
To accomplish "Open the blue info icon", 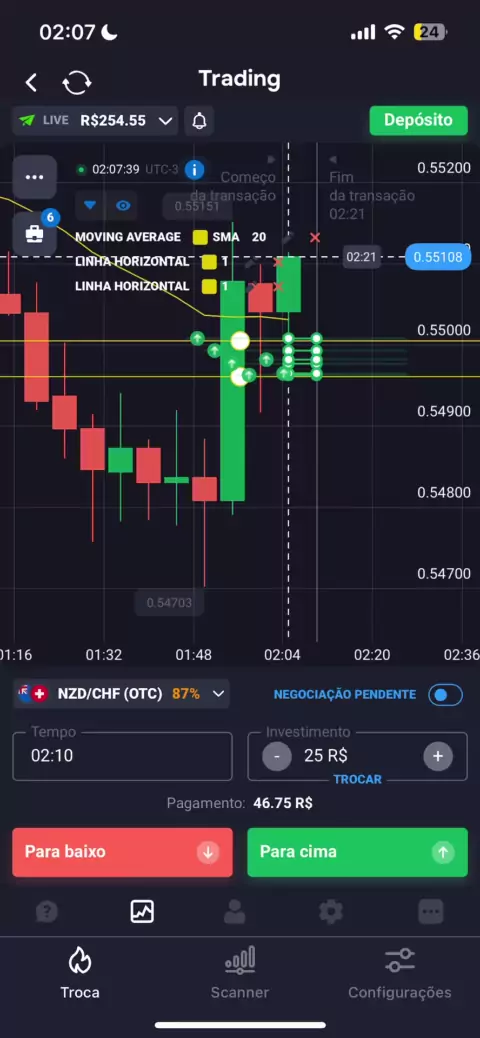I will point(194,169).
